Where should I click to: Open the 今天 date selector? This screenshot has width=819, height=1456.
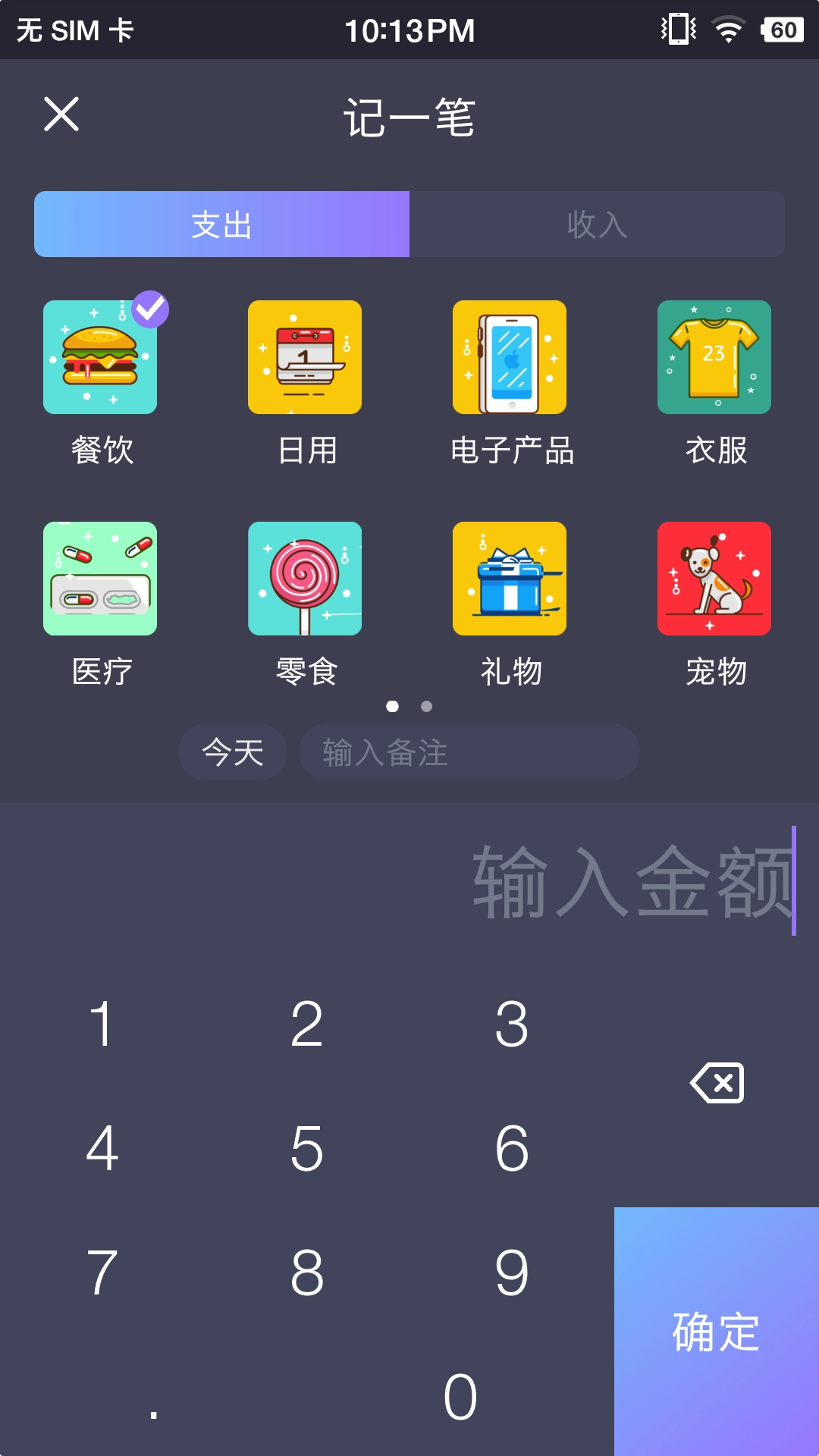coord(232,752)
